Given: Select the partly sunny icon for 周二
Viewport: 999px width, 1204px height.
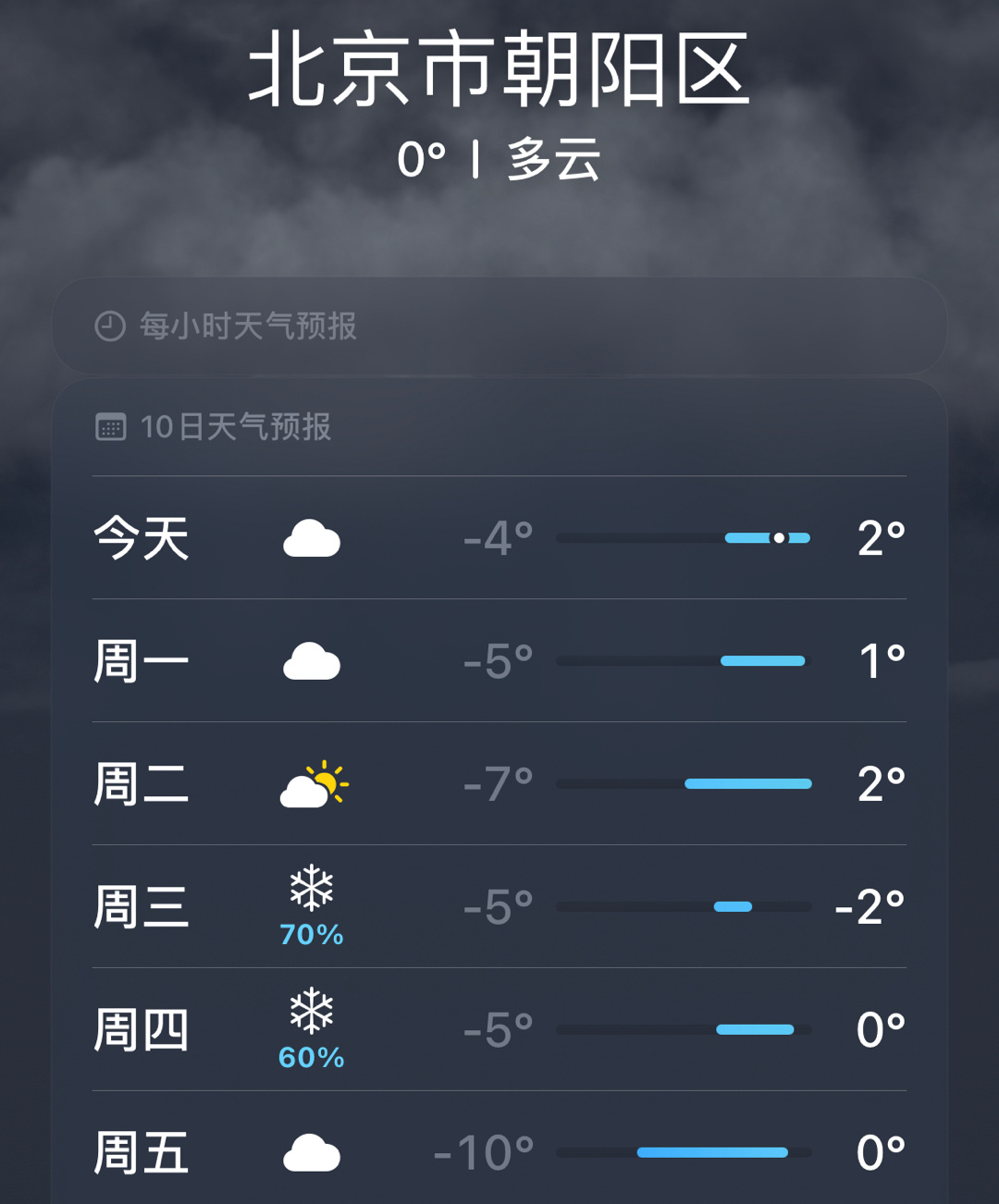Looking at the screenshot, I should (314, 783).
